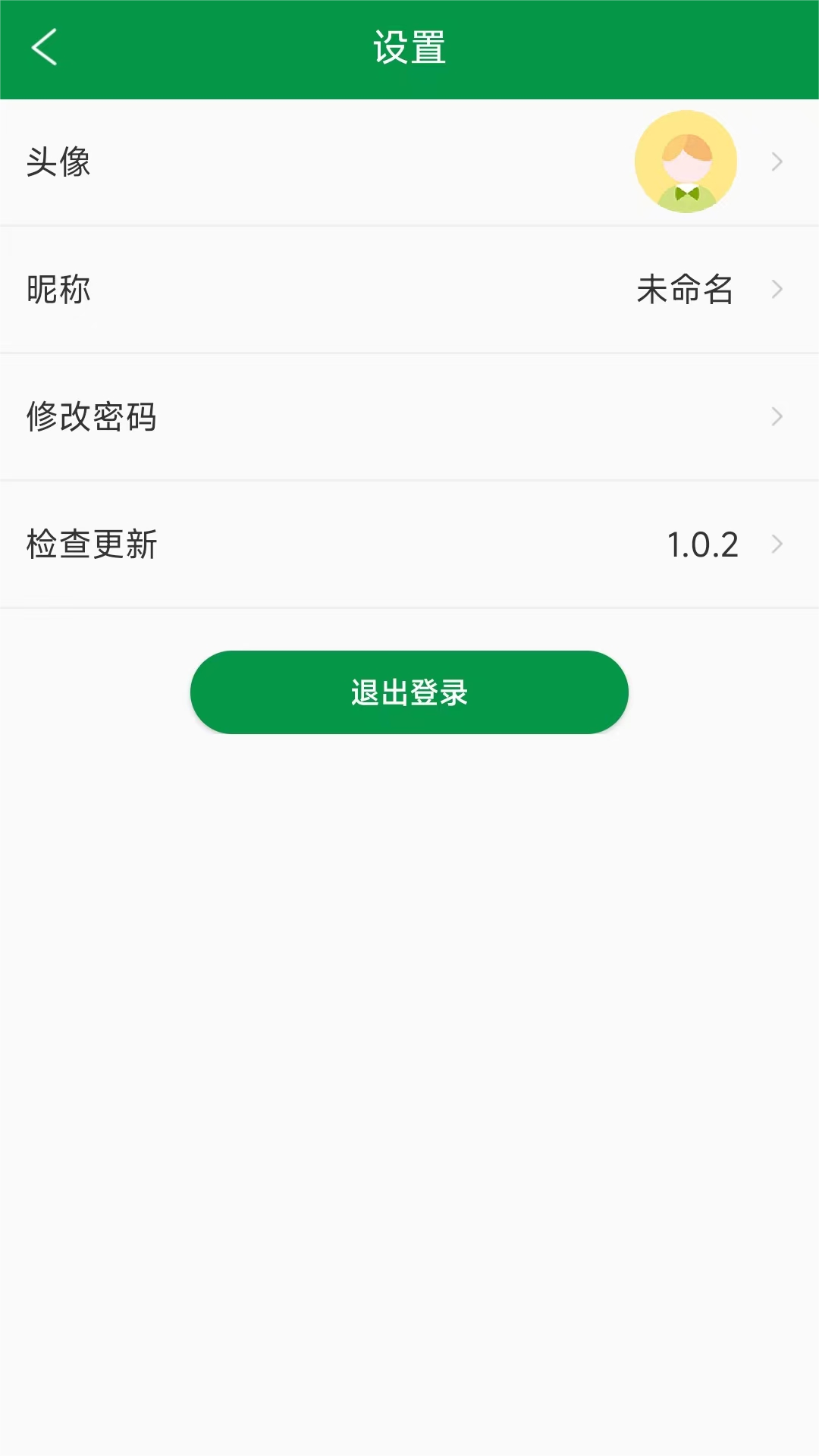This screenshot has height=1456, width=819.
Task: Open 修改密码 to change password
Action: 409,416
